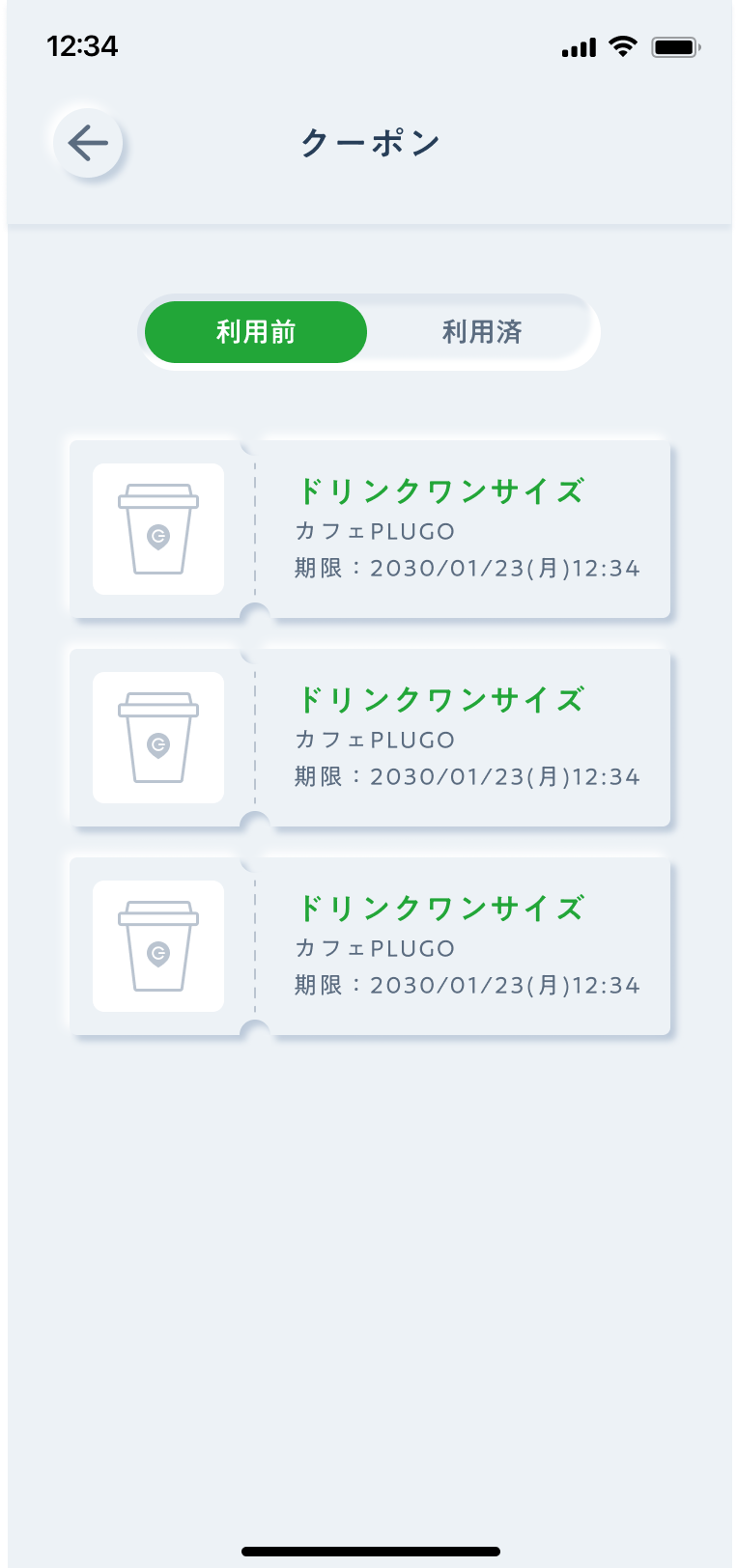Switch to the 利用済 tab
The image size is (737, 1568).
click(x=482, y=332)
